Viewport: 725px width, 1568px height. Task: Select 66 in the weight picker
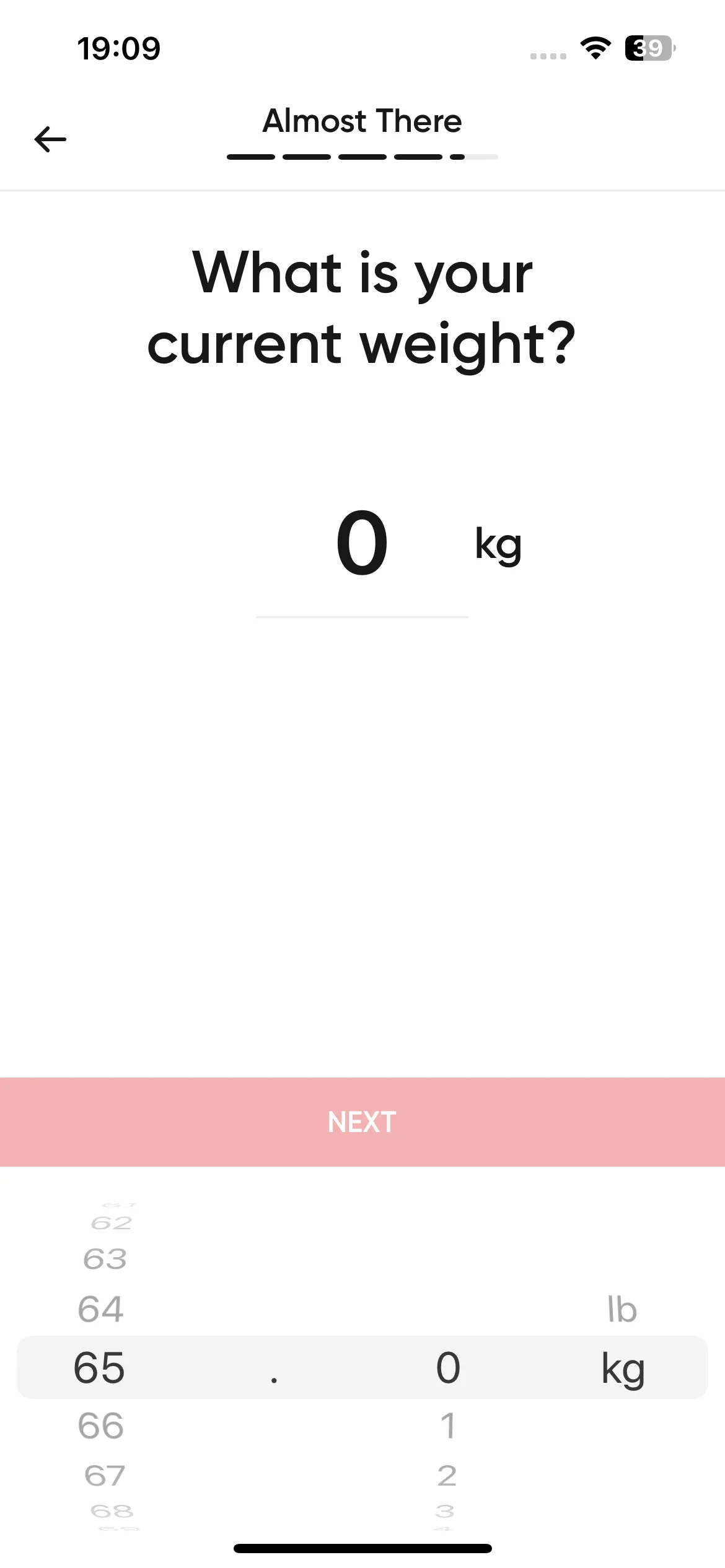pyautogui.click(x=100, y=1425)
